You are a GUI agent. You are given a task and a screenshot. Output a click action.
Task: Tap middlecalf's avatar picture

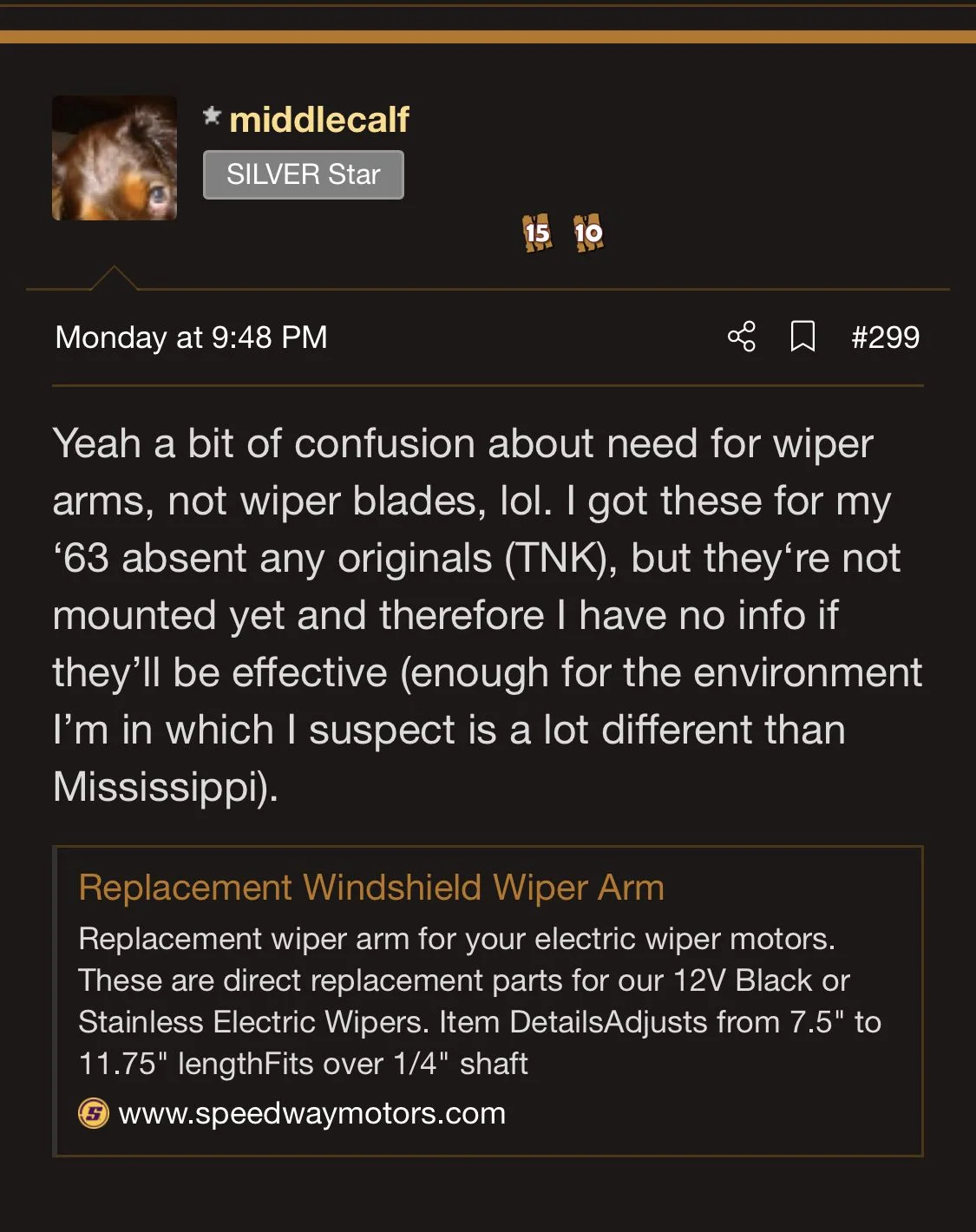pos(115,158)
